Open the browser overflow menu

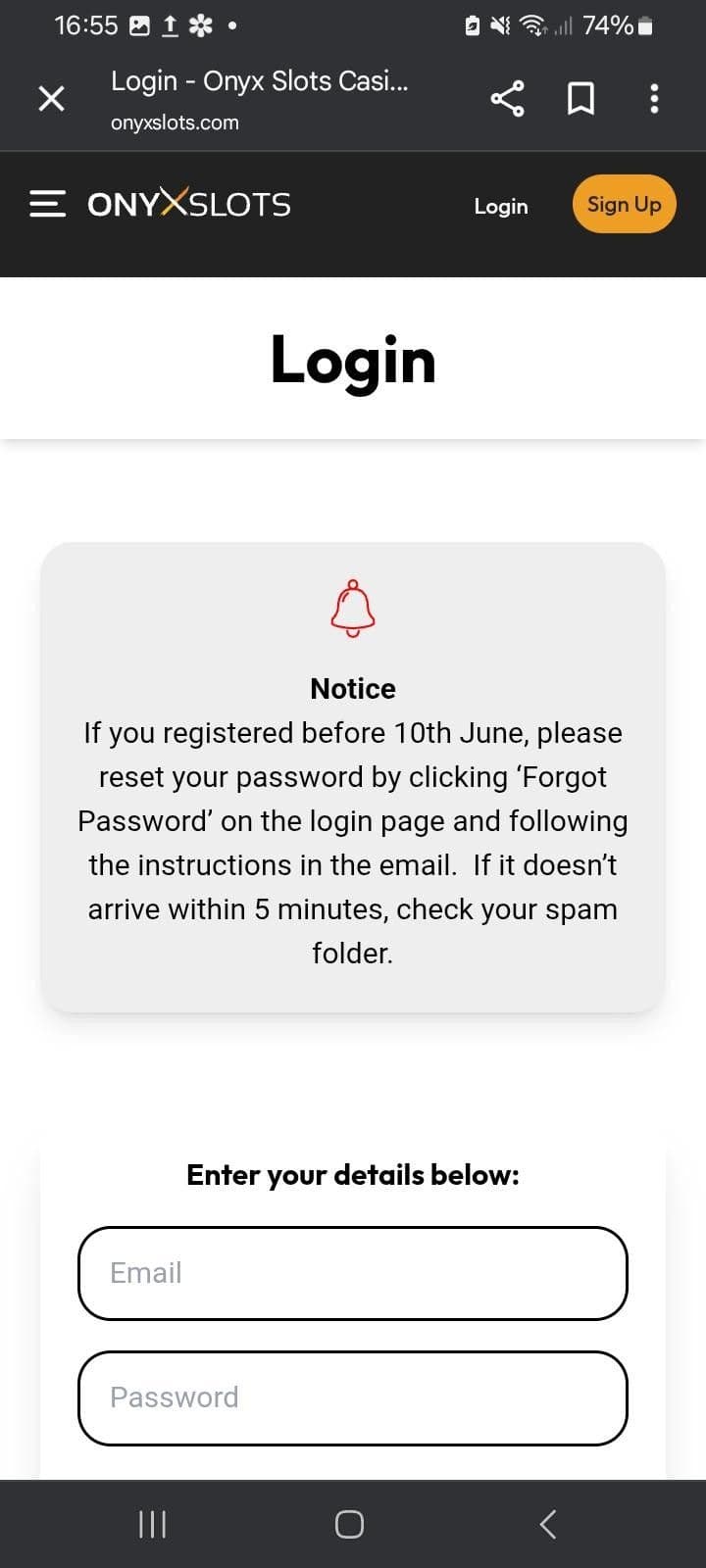click(654, 98)
